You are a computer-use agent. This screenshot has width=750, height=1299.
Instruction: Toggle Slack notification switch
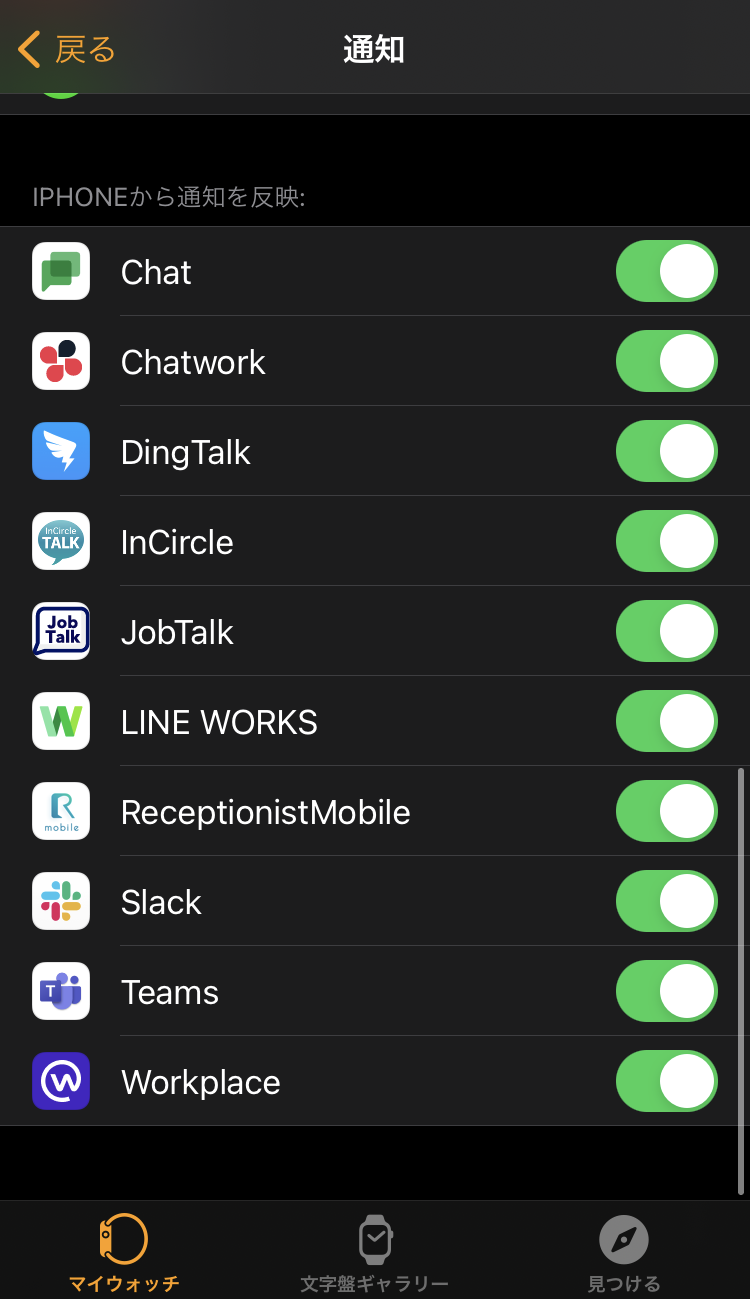(x=667, y=901)
